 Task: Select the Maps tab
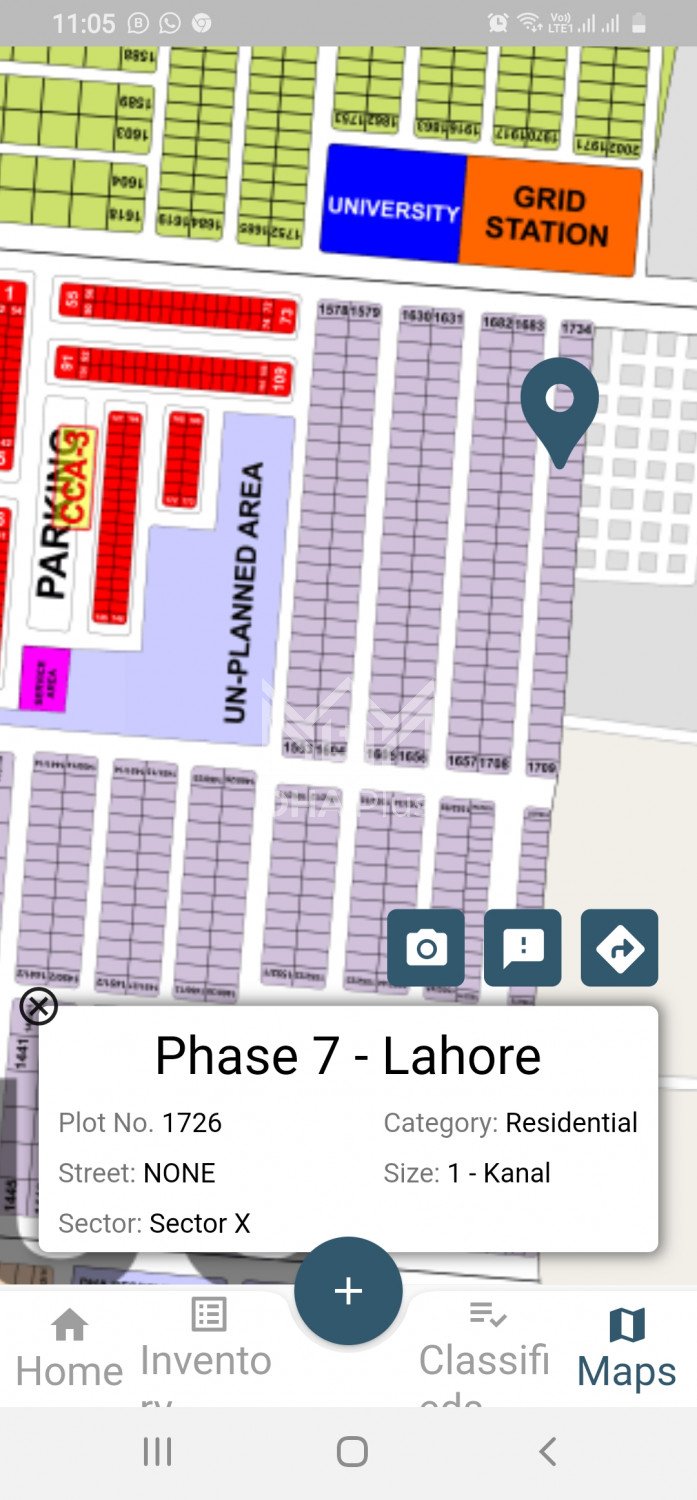point(627,1348)
